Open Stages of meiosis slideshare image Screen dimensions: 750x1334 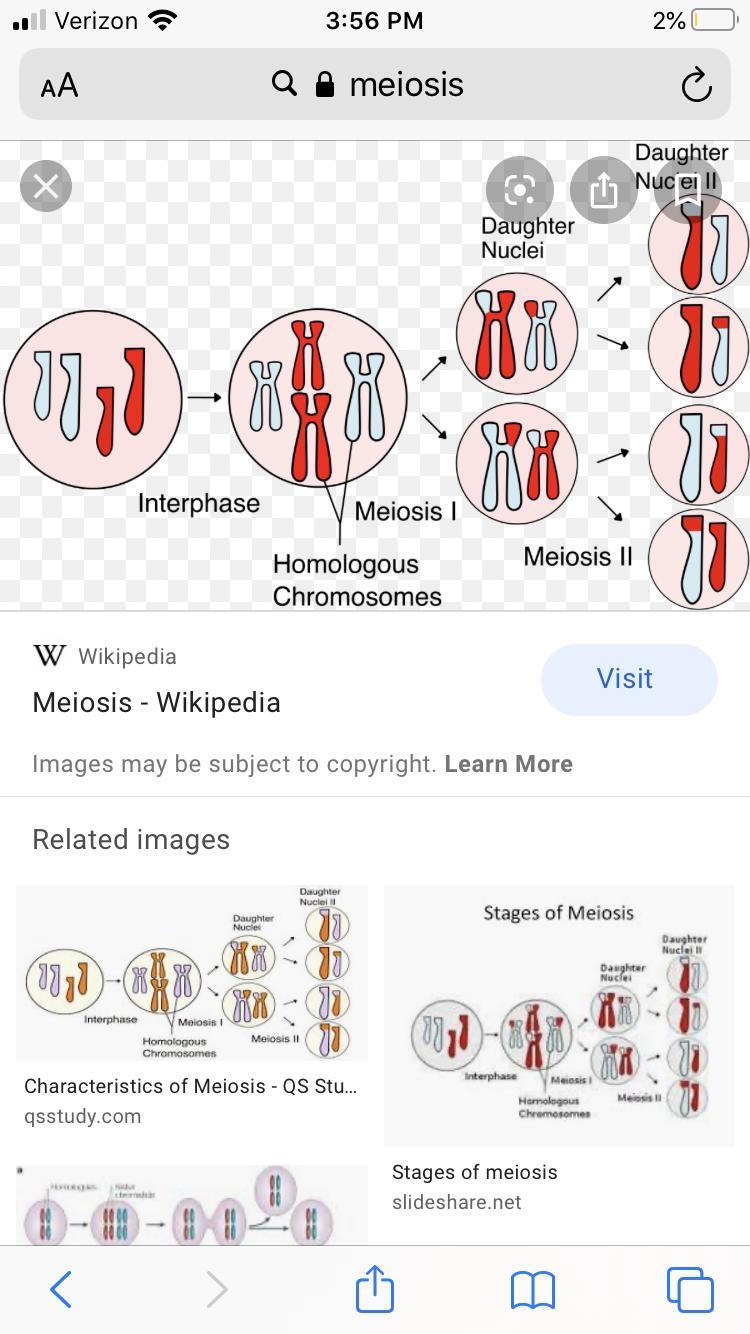pyautogui.click(x=559, y=1016)
